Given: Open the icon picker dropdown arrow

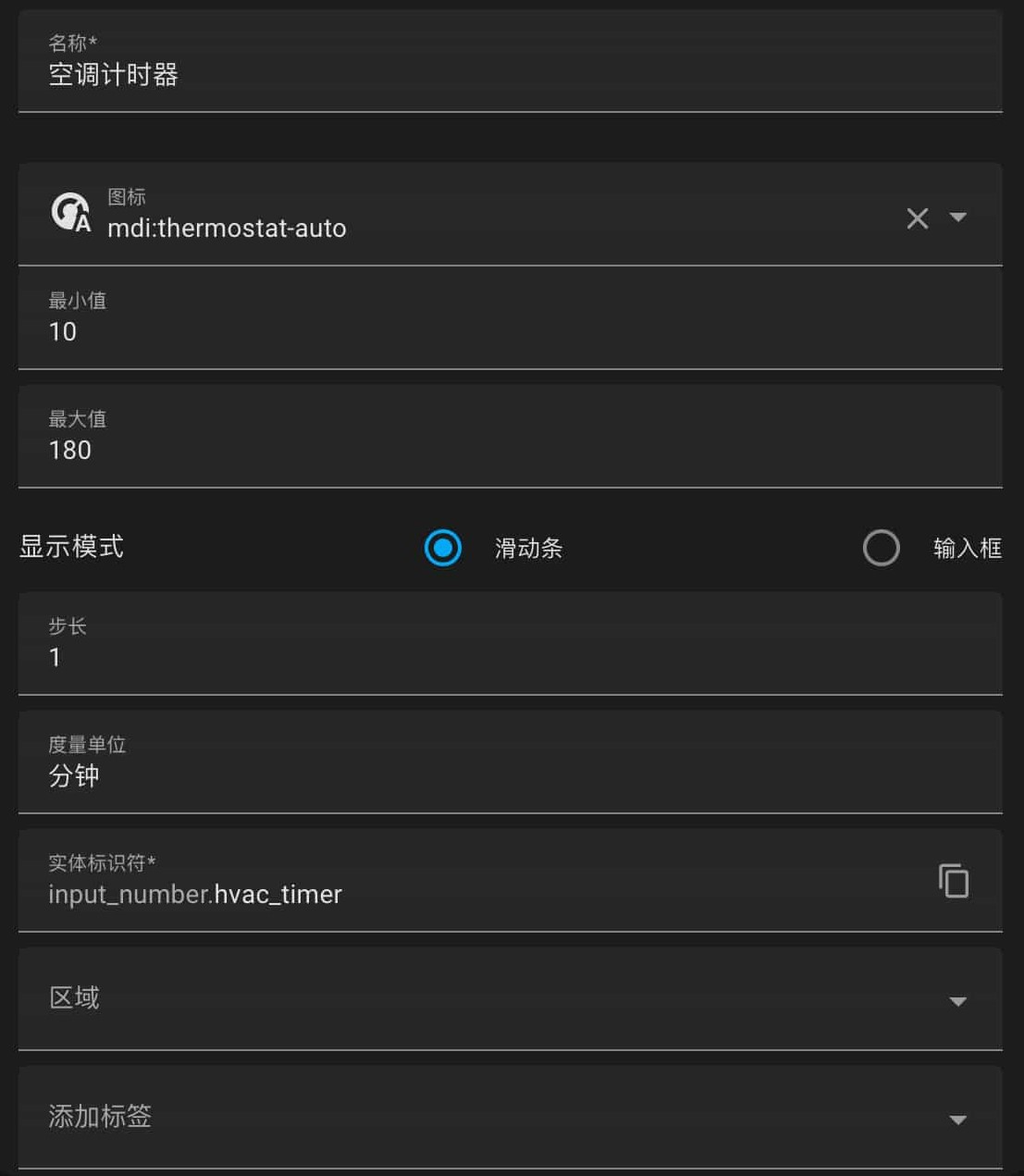Looking at the screenshot, I should click(x=959, y=218).
